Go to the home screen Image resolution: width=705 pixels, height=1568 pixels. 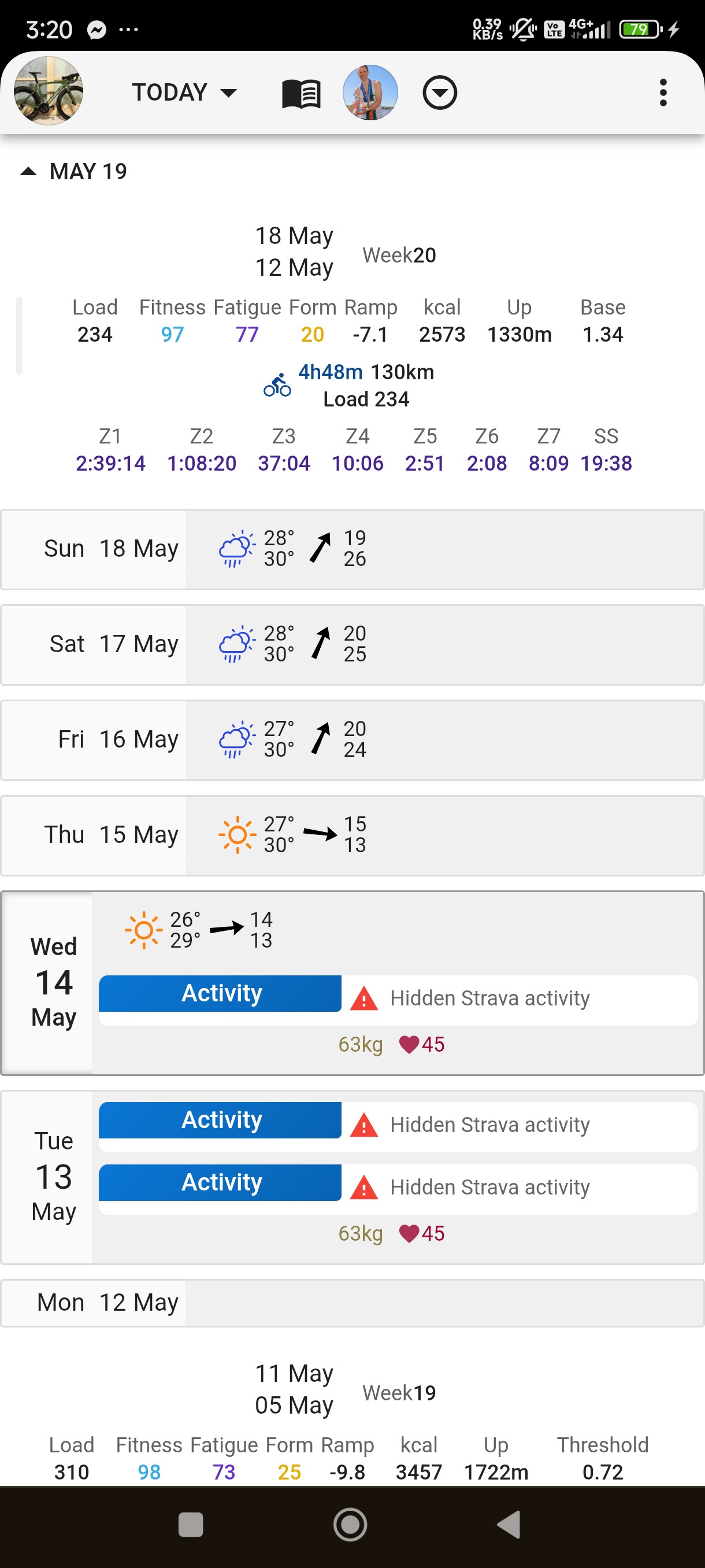click(350, 1525)
